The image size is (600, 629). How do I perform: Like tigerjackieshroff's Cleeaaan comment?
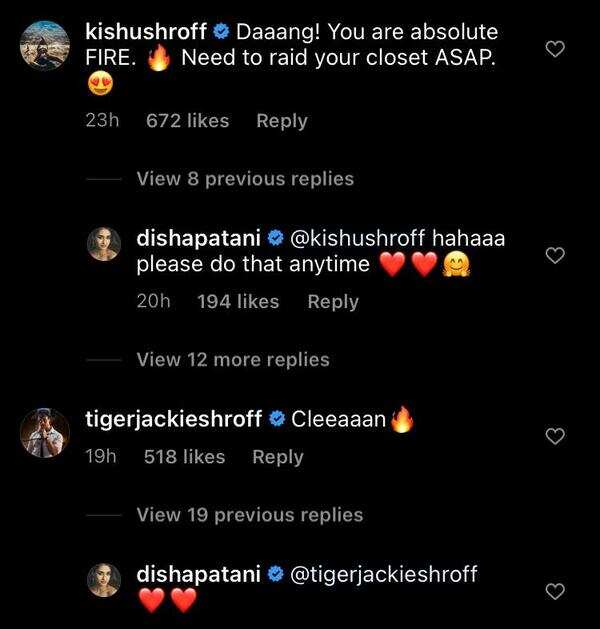click(558, 436)
